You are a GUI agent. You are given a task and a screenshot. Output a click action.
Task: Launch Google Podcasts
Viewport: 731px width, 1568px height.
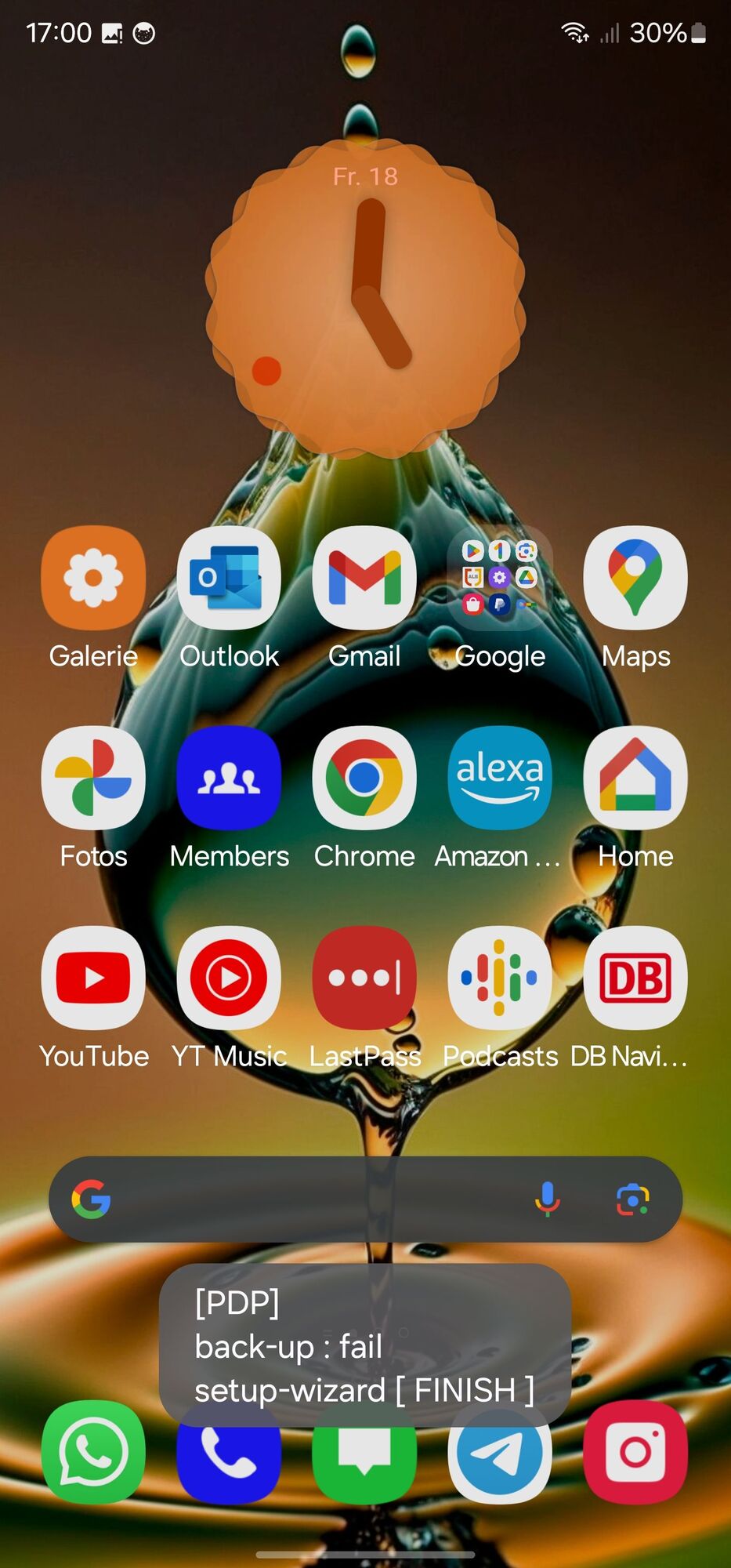[x=500, y=978]
